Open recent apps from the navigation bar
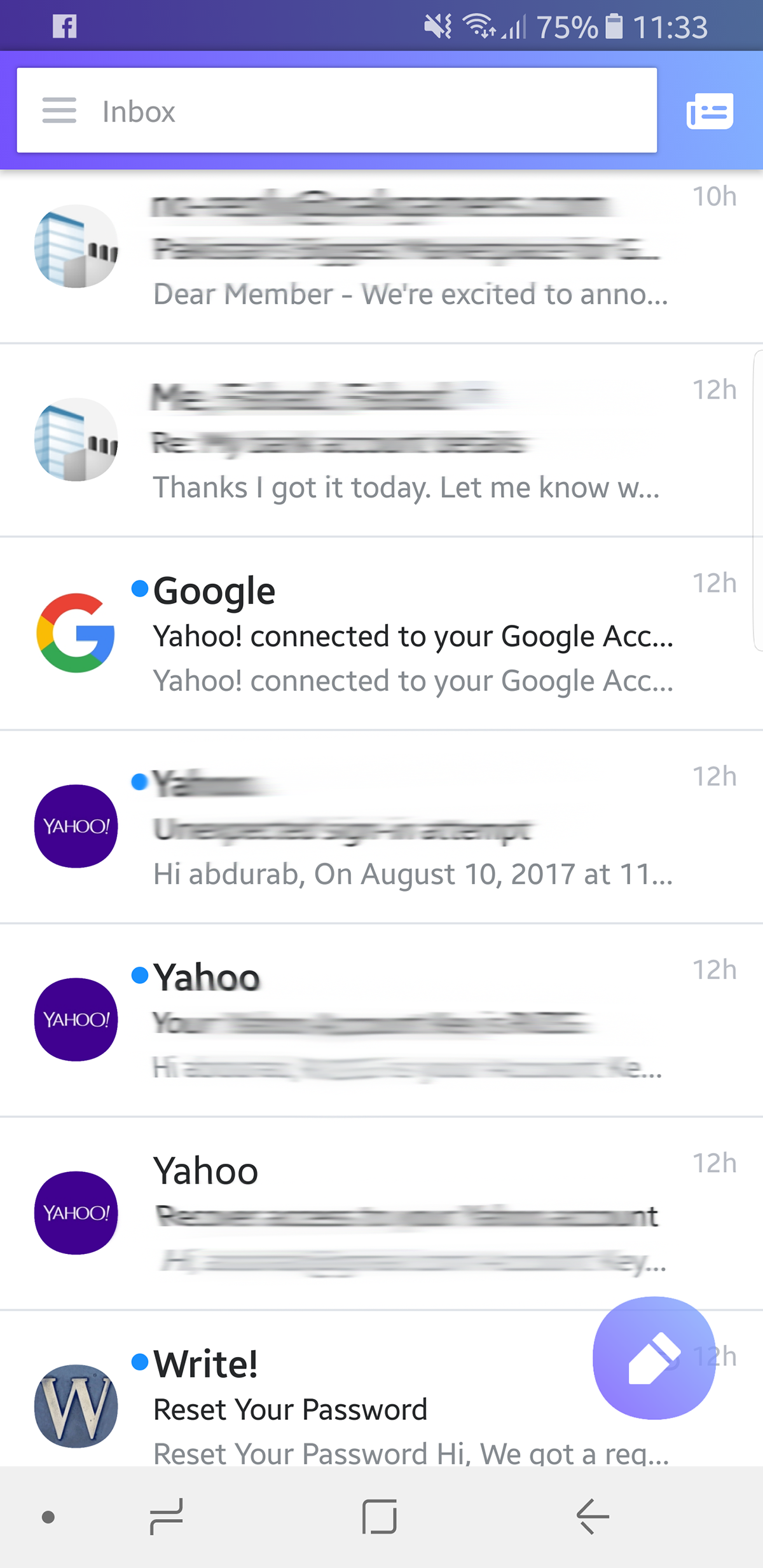Screen dimensions: 763x1568 pyautogui.click(x=167, y=1517)
